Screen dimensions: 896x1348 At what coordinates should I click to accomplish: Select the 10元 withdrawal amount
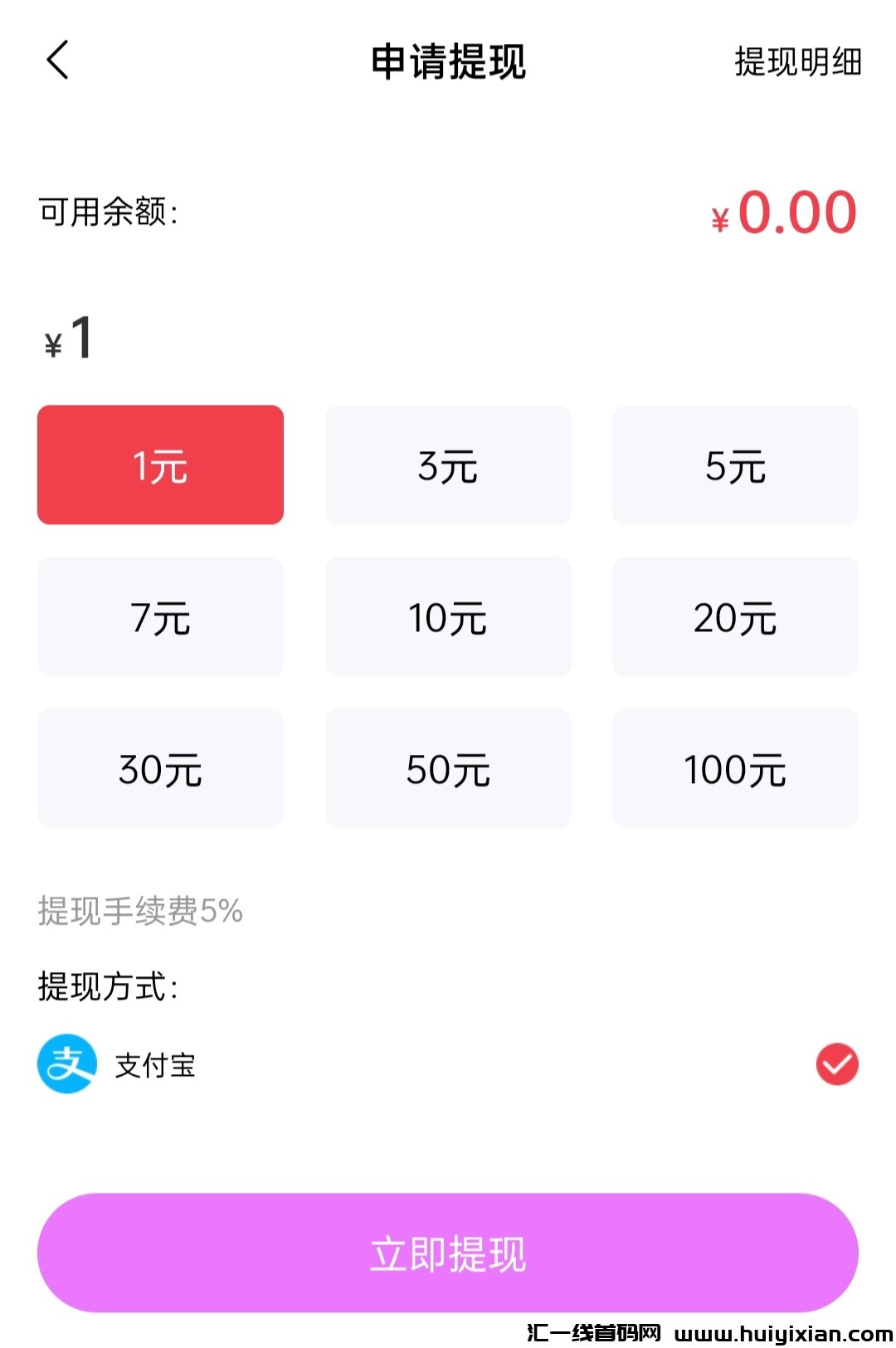pos(448,616)
